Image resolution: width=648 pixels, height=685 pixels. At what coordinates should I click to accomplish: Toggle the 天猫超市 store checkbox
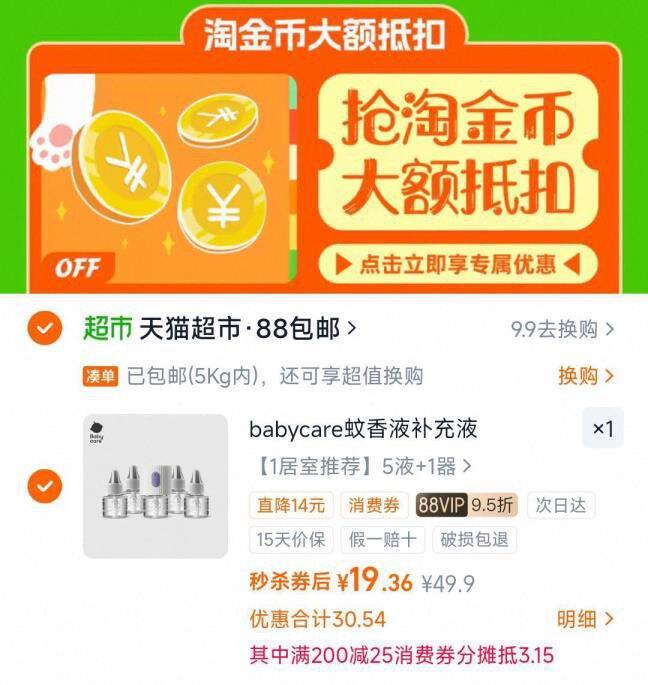pos(44,328)
